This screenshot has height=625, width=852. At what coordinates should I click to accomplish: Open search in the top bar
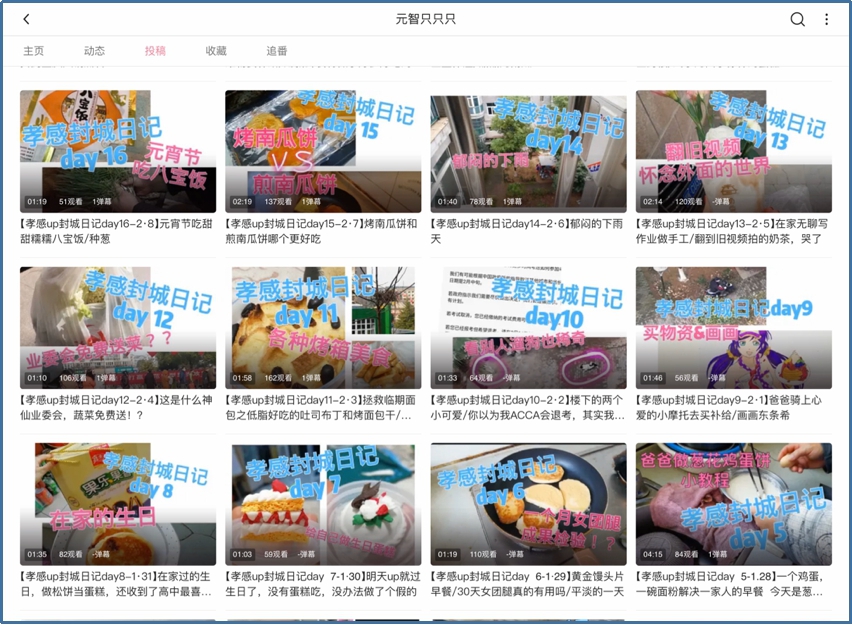tap(797, 19)
